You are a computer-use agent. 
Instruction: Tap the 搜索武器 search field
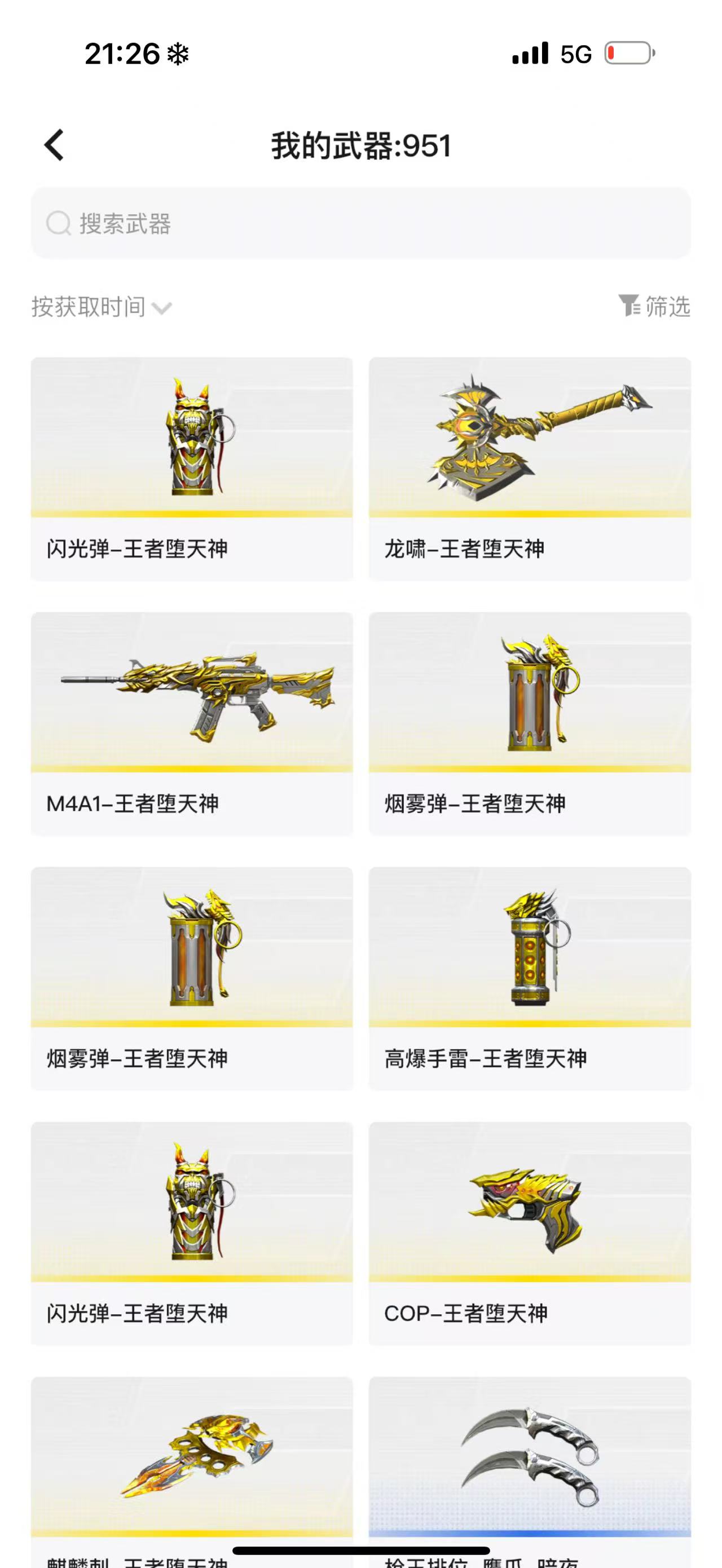(360, 223)
